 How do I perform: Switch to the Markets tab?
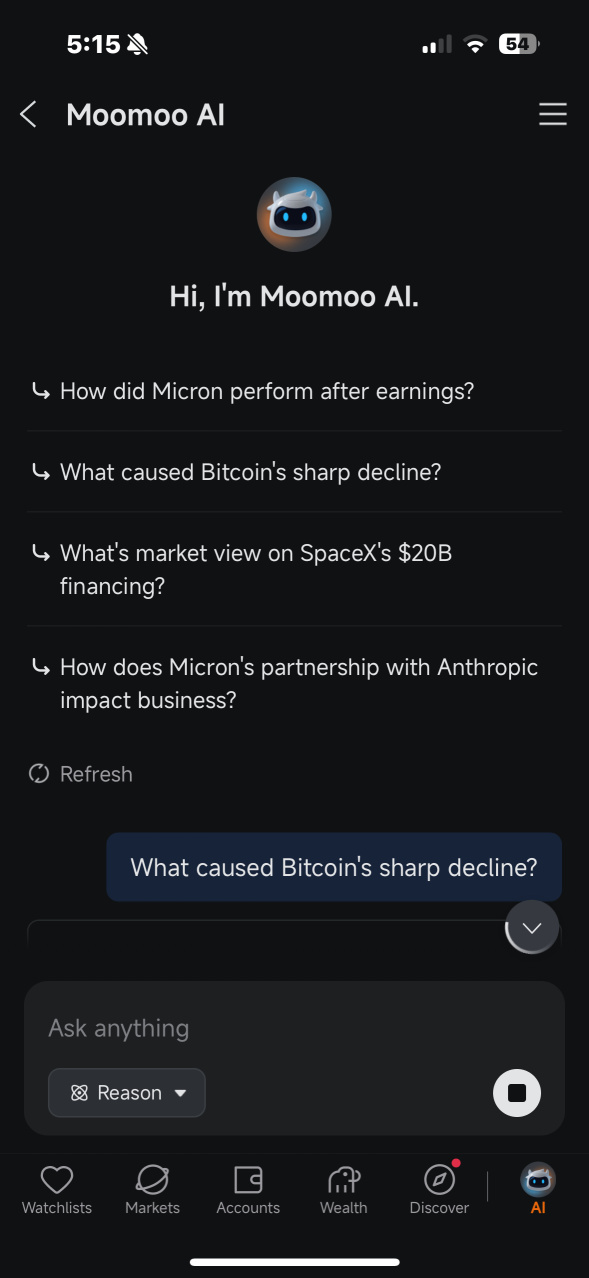(152, 1190)
